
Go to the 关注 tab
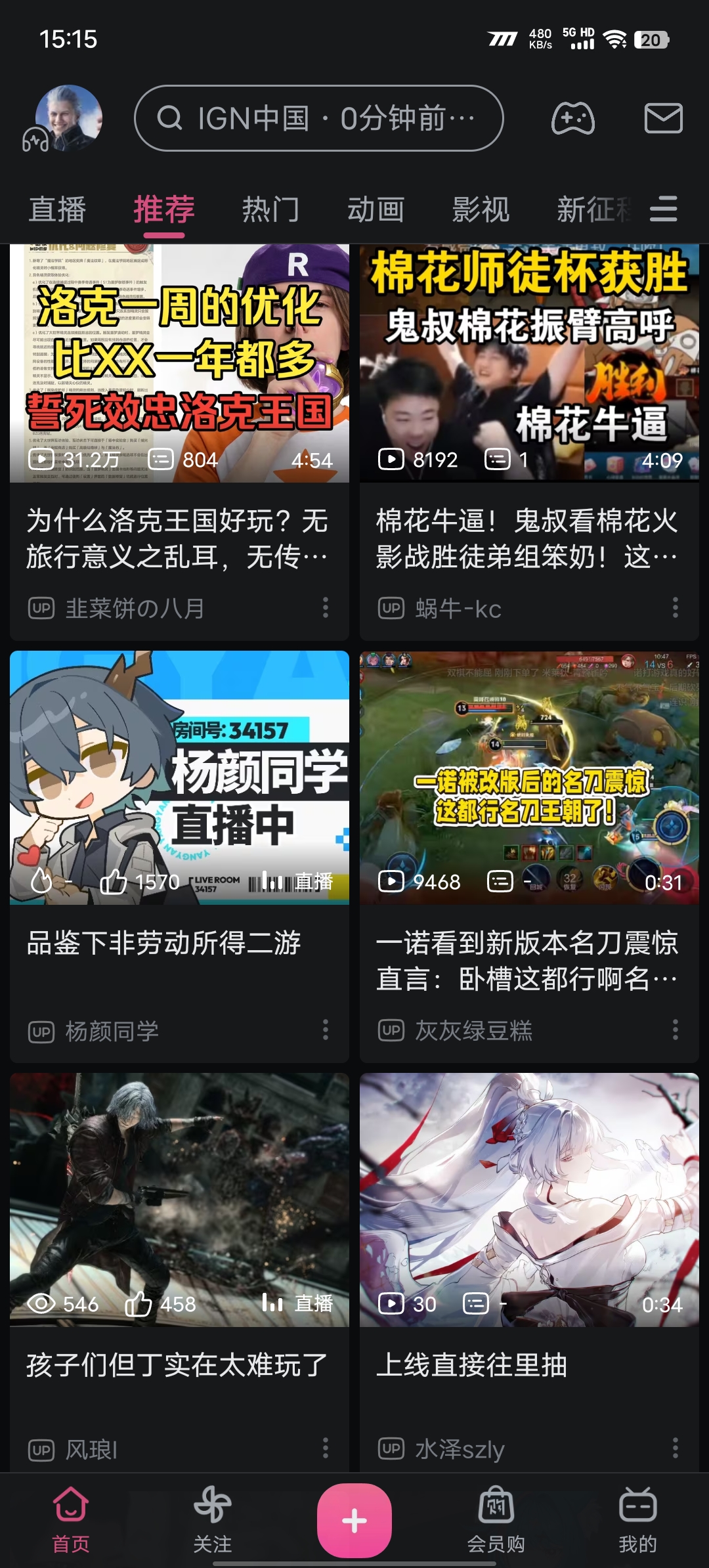[x=213, y=1519]
